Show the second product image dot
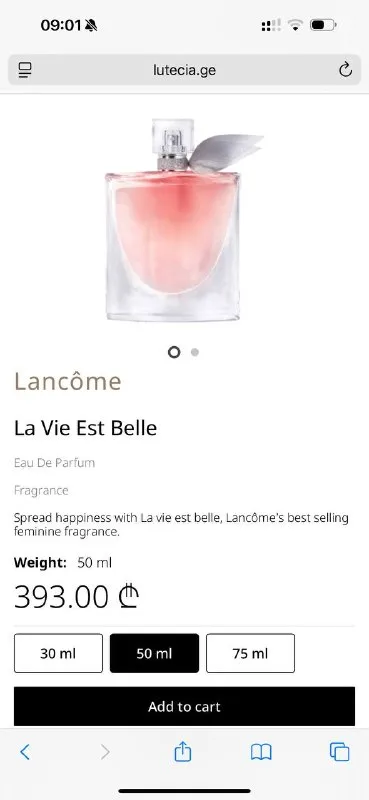The height and width of the screenshot is (800, 369). coord(194,352)
